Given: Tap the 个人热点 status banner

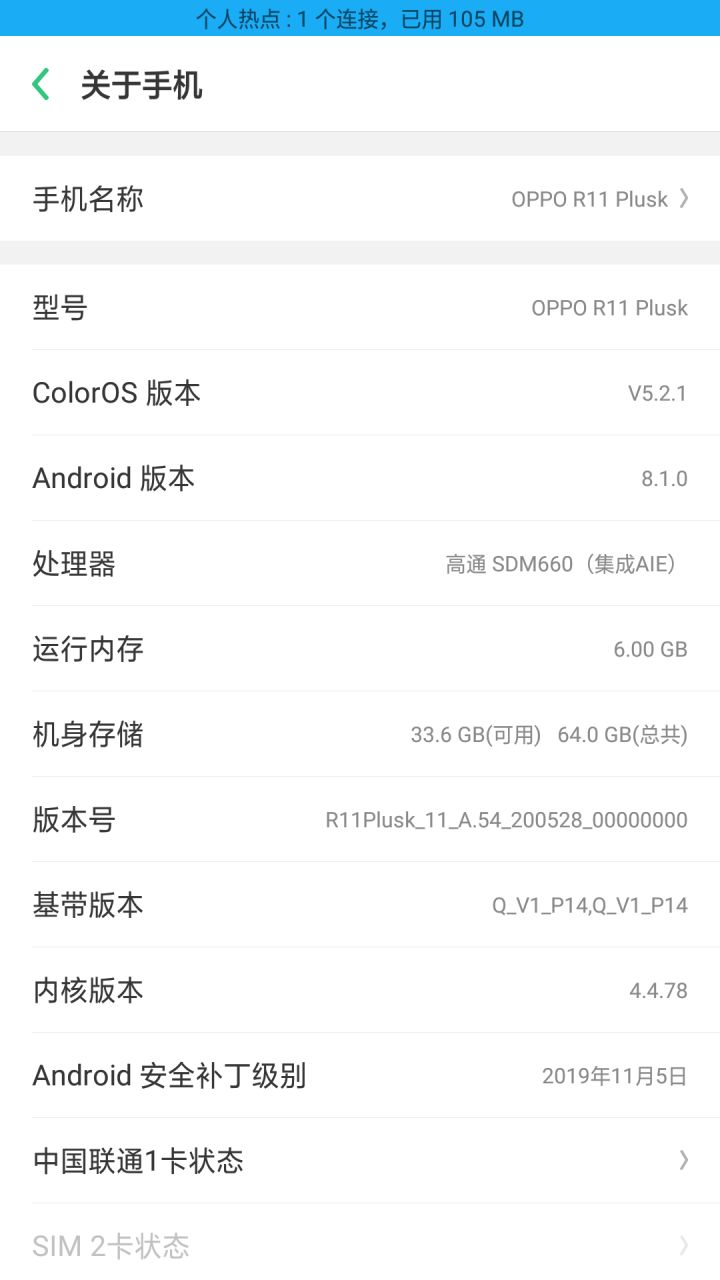Looking at the screenshot, I should pos(360,18).
